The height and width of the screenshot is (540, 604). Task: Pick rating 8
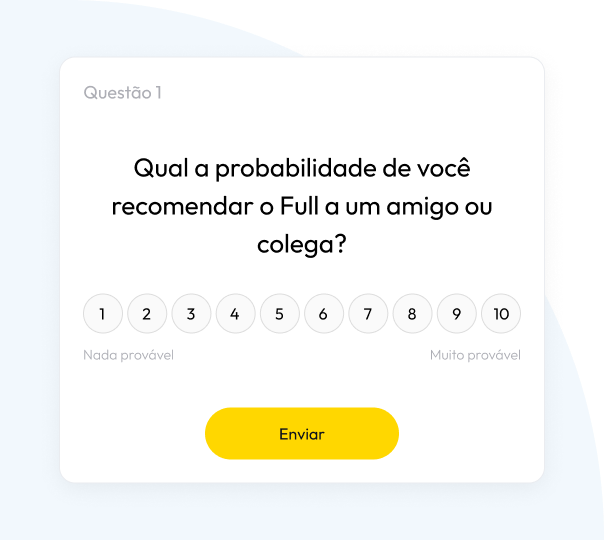tap(412, 314)
